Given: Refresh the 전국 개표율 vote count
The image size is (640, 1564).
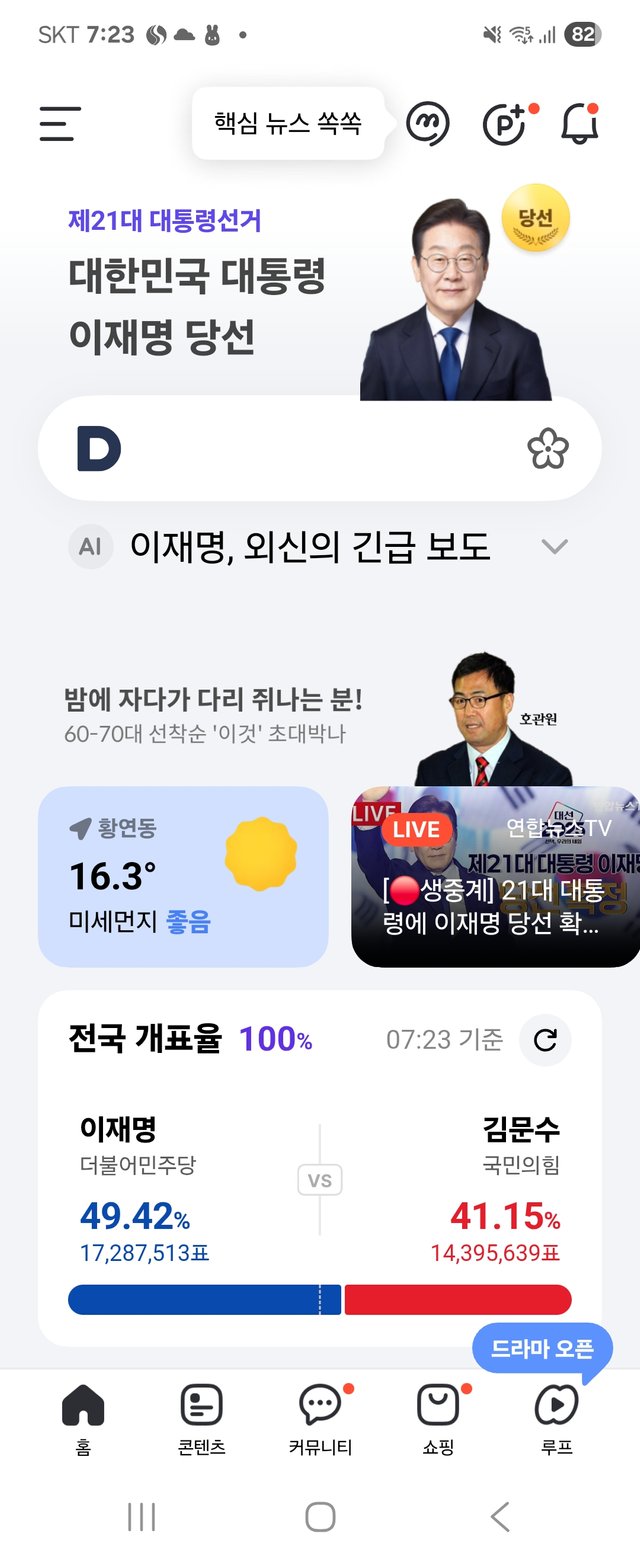Looking at the screenshot, I should [x=545, y=1040].
